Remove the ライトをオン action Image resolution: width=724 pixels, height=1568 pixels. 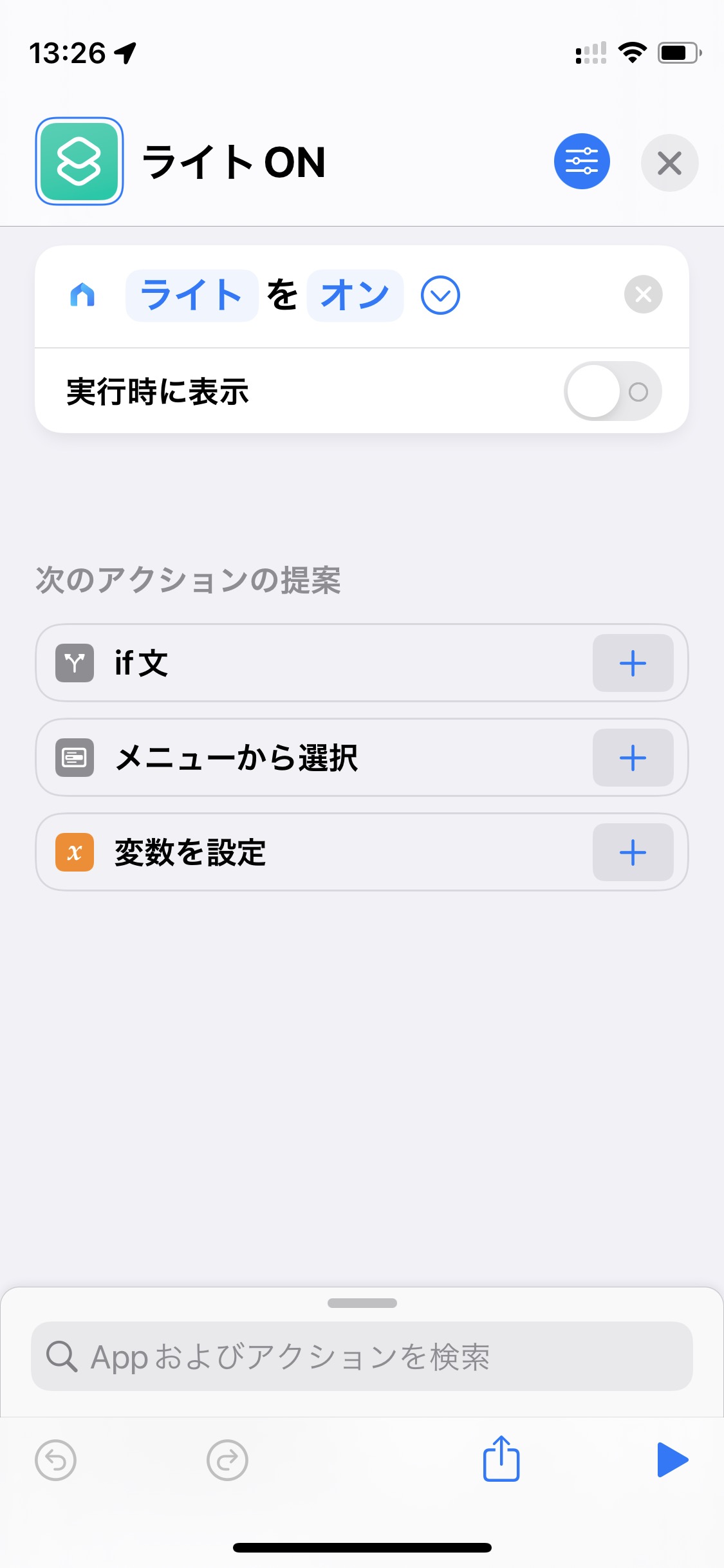[x=643, y=295]
